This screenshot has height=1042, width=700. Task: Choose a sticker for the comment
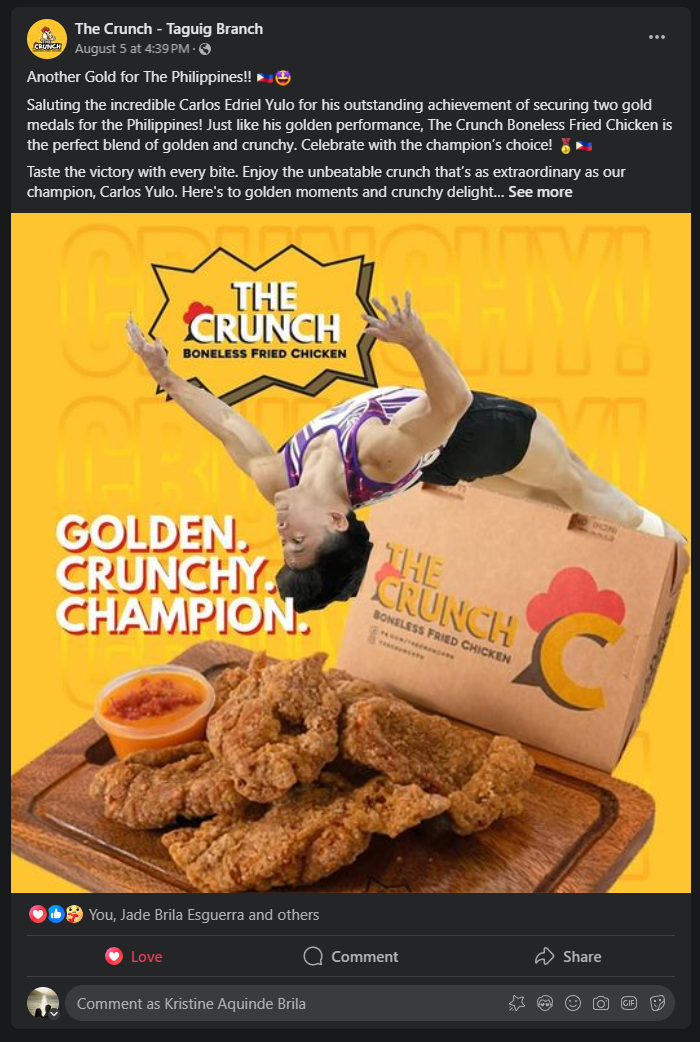click(657, 1003)
